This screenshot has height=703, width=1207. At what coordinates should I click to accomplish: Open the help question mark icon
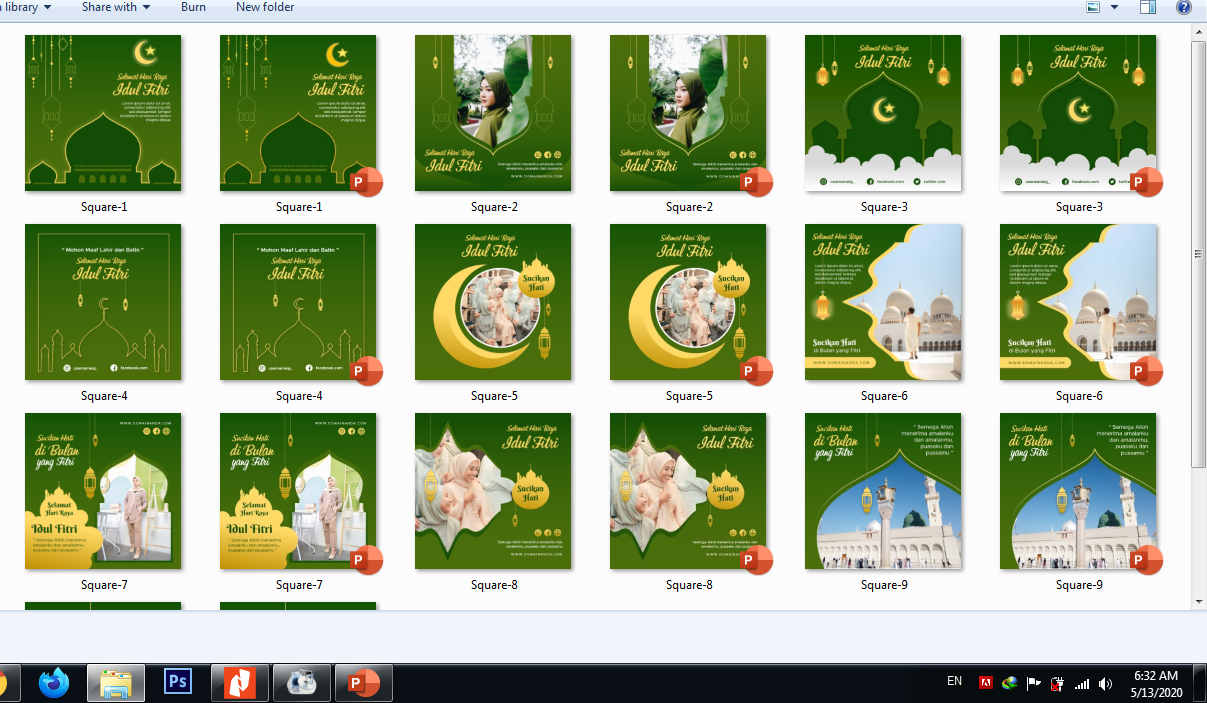pos(1184,7)
